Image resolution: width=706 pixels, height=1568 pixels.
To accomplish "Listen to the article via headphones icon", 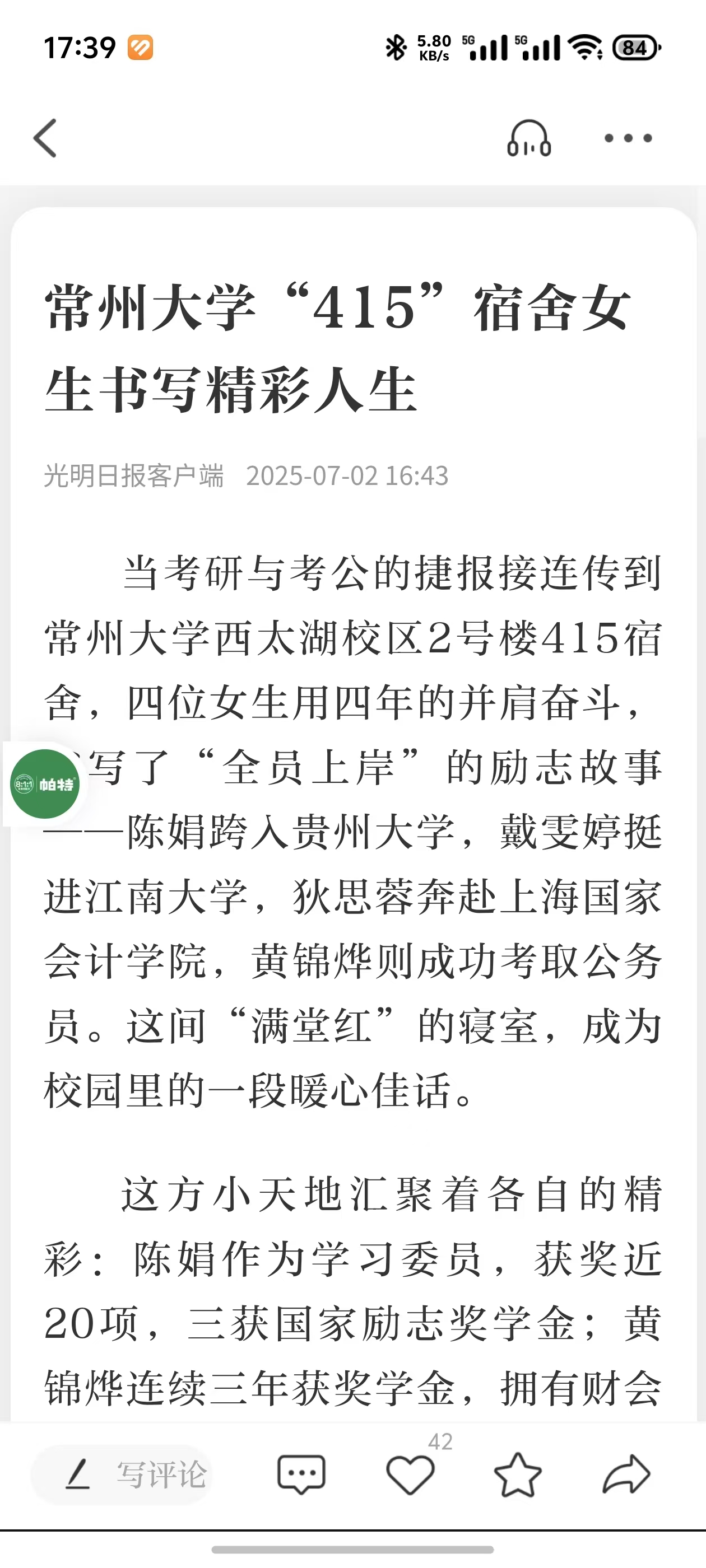I will point(529,138).
